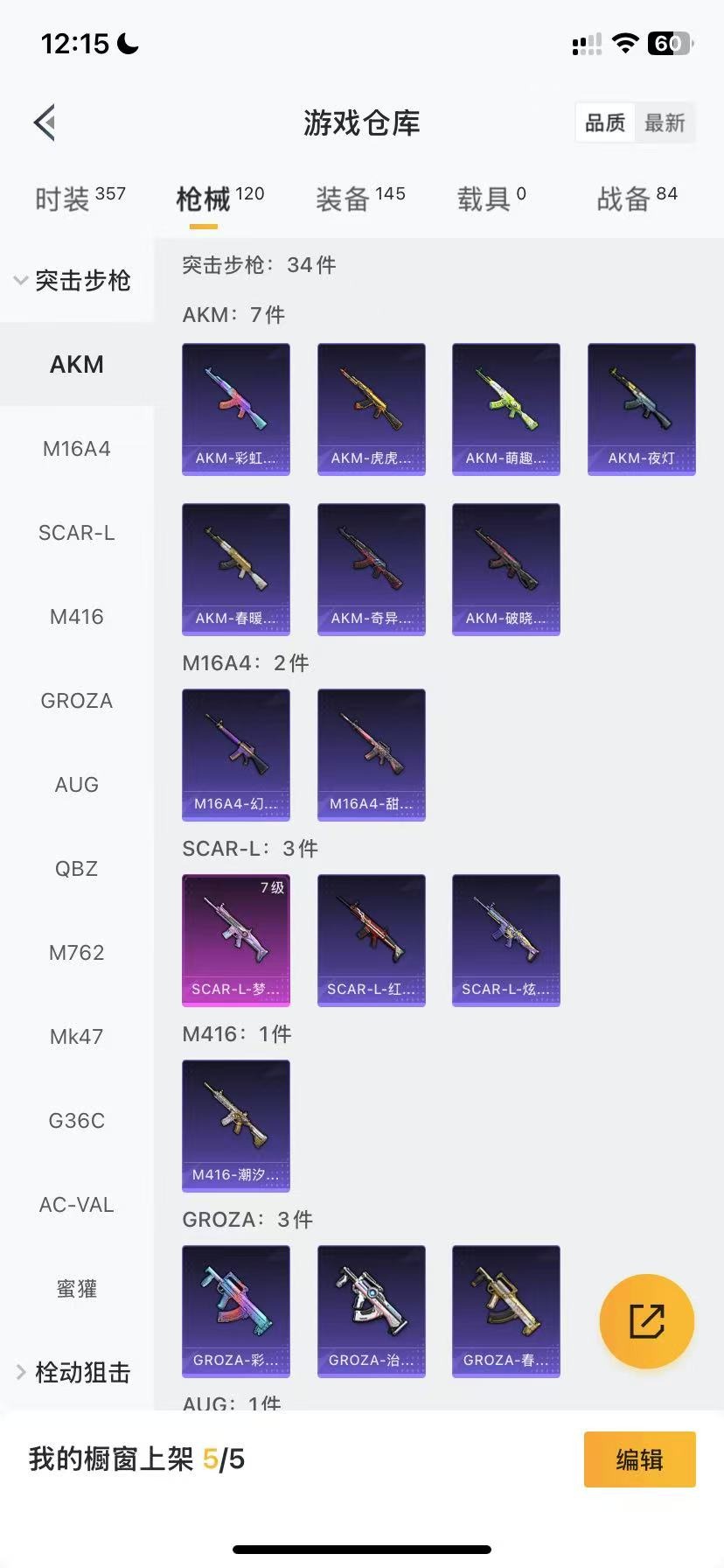Tap the 编辑 button
Viewport: 724px width, 1568px height.
coord(639,1459)
